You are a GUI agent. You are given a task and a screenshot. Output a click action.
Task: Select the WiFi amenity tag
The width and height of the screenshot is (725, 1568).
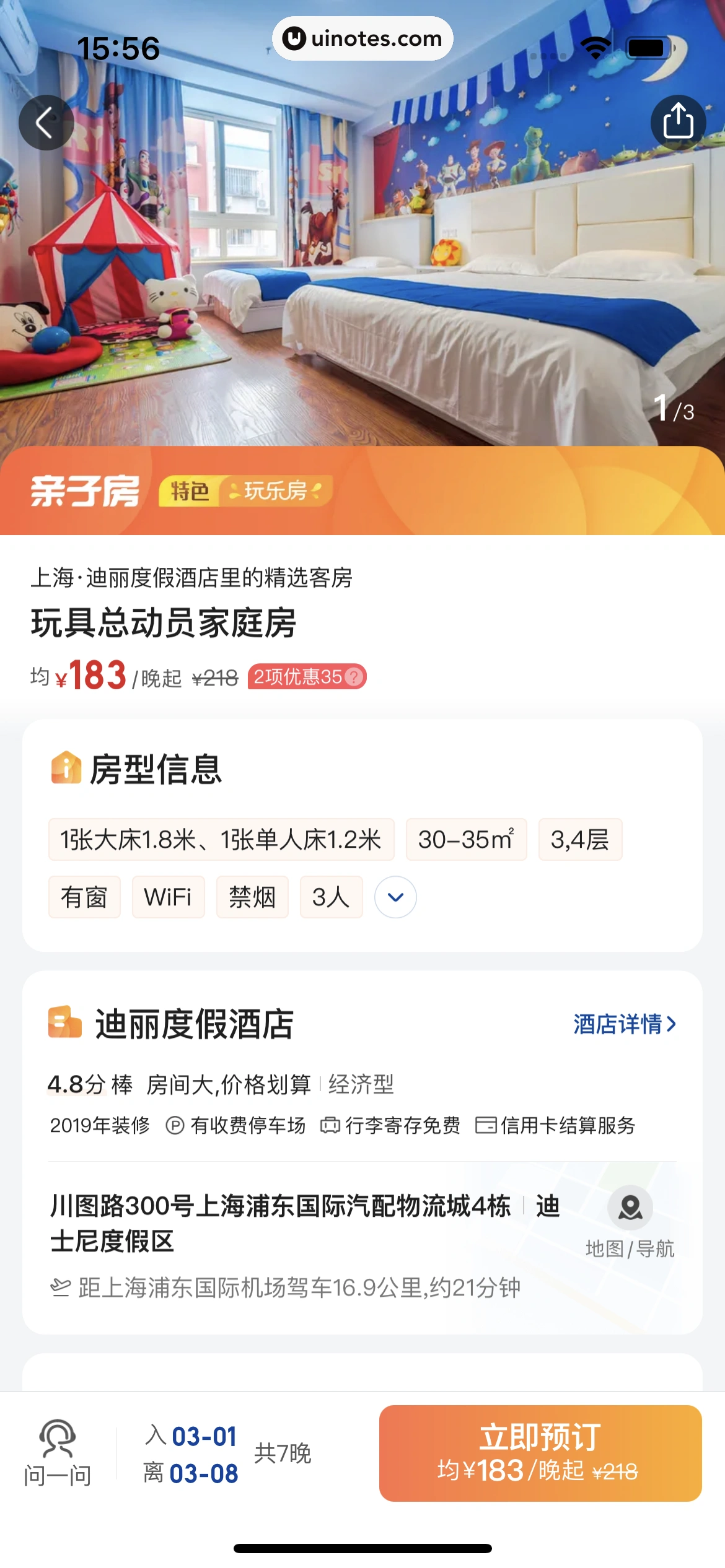click(167, 897)
